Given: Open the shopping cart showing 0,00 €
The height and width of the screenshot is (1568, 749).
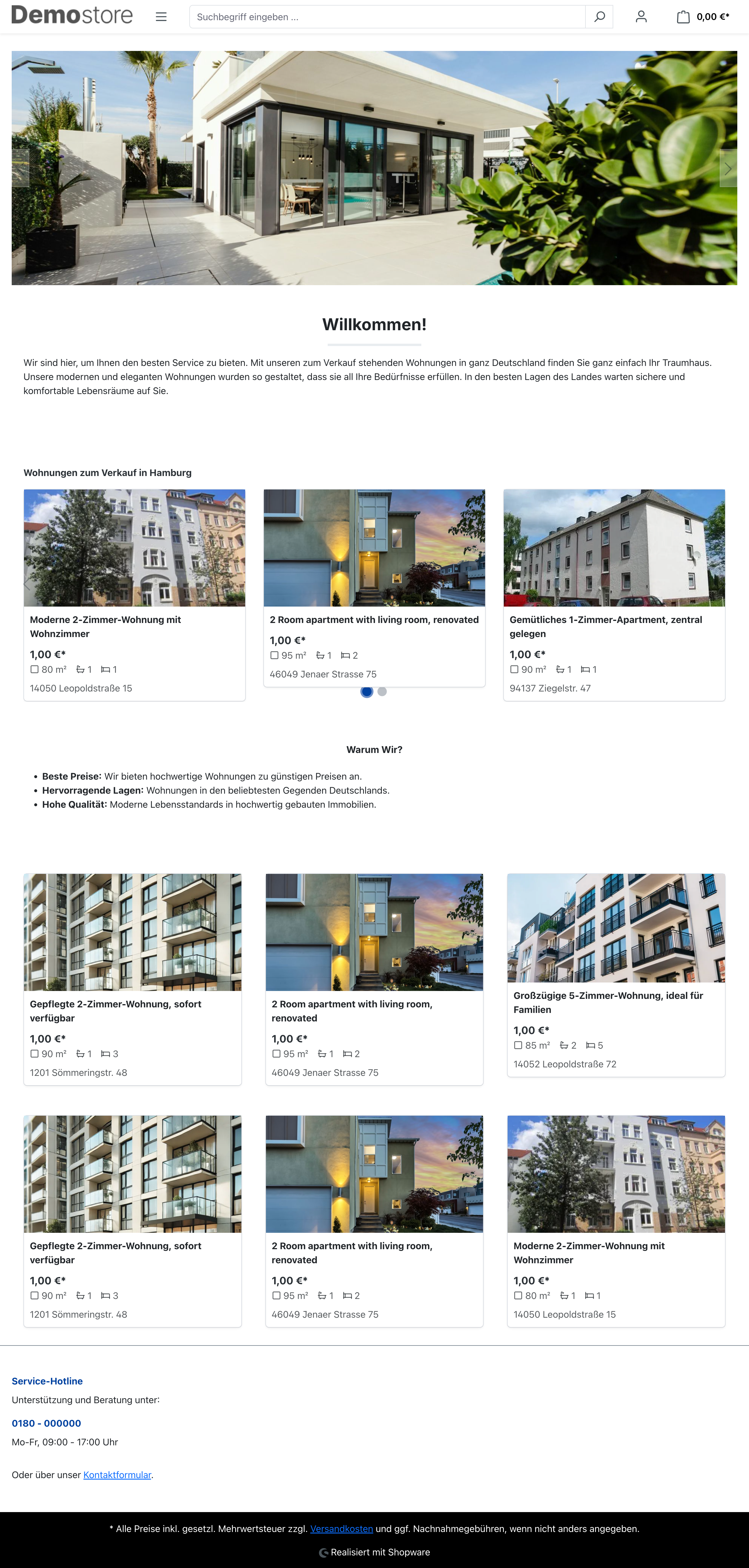Looking at the screenshot, I should tap(703, 17).
